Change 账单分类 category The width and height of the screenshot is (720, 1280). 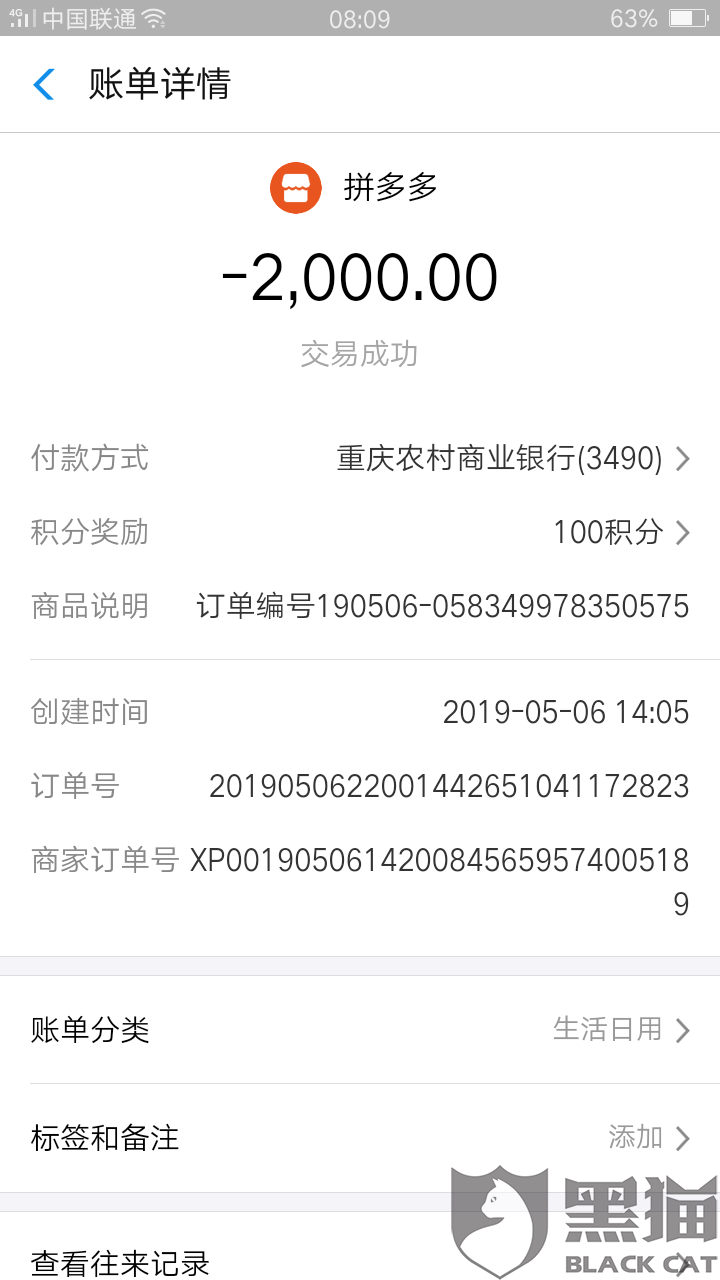(x=360, y=1030)
